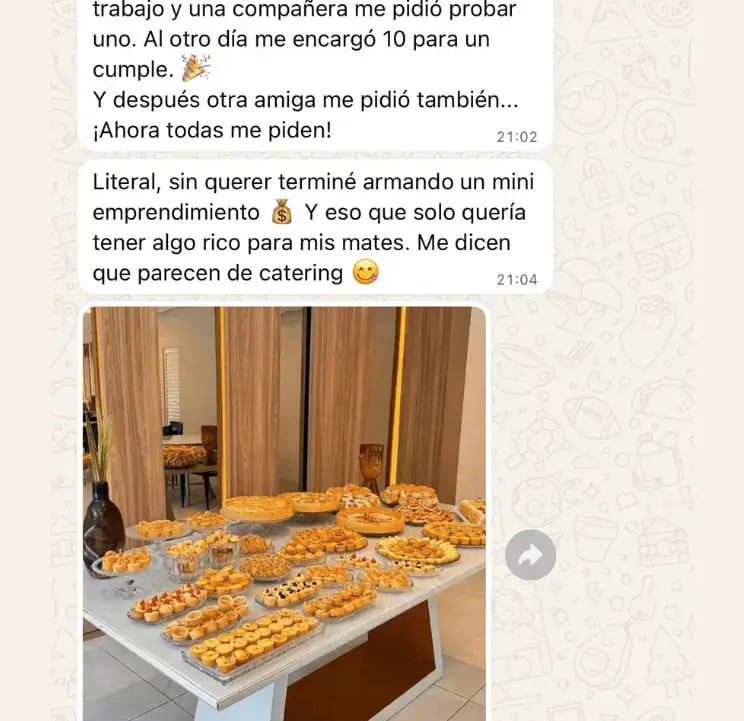Forward the catering table photo message
744x721 pixels.
[530, 555]
